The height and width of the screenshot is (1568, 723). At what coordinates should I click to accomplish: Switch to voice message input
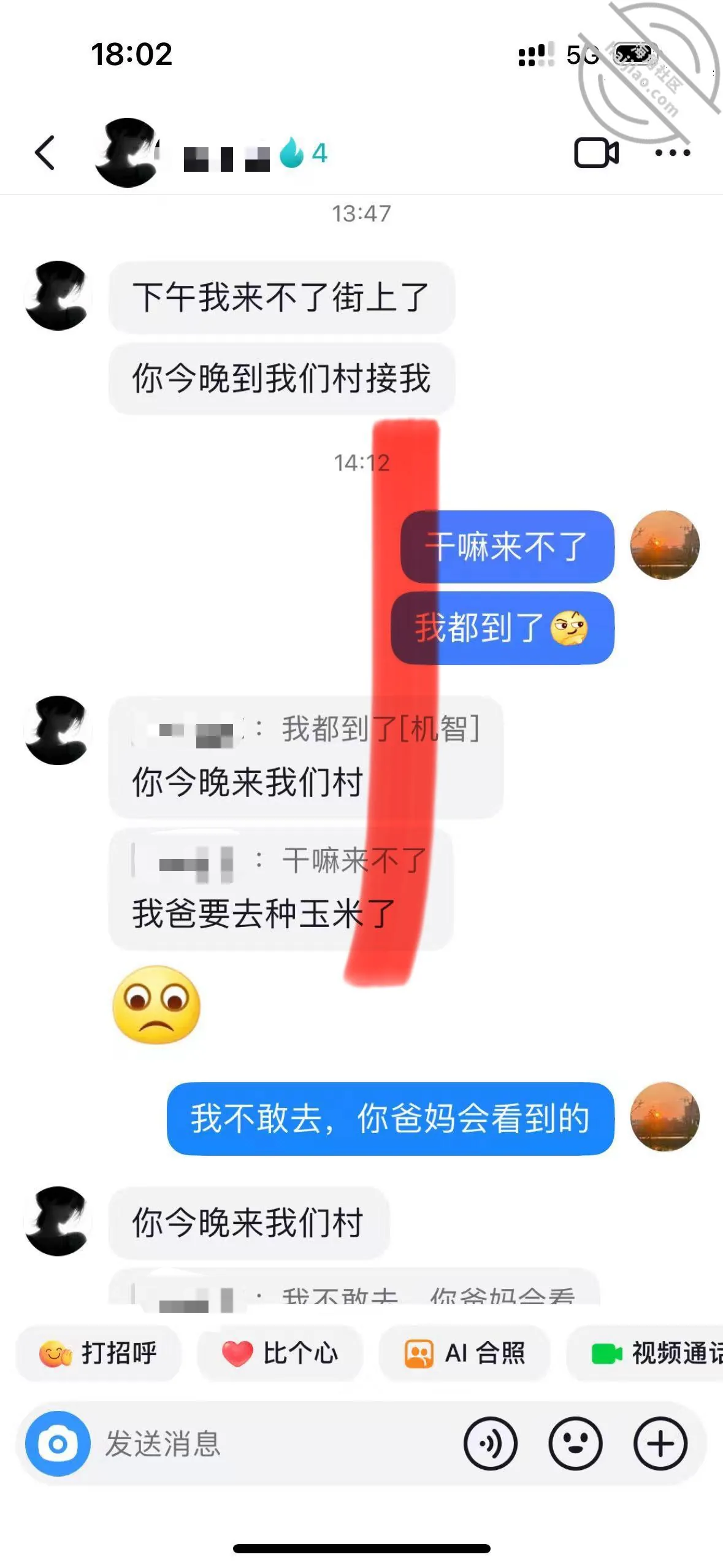[x=491, y=1443]
